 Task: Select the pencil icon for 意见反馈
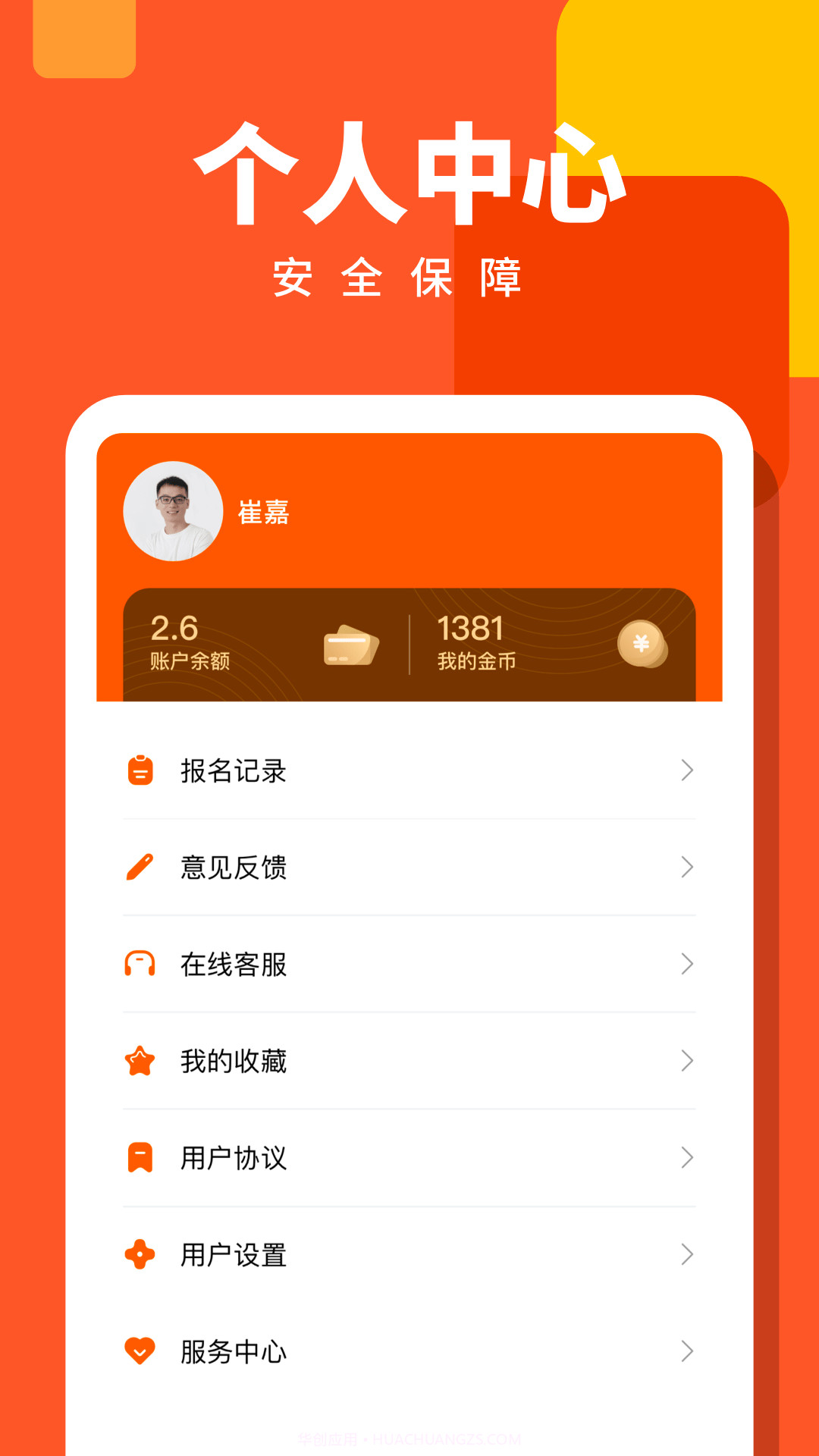coord(139,867)
